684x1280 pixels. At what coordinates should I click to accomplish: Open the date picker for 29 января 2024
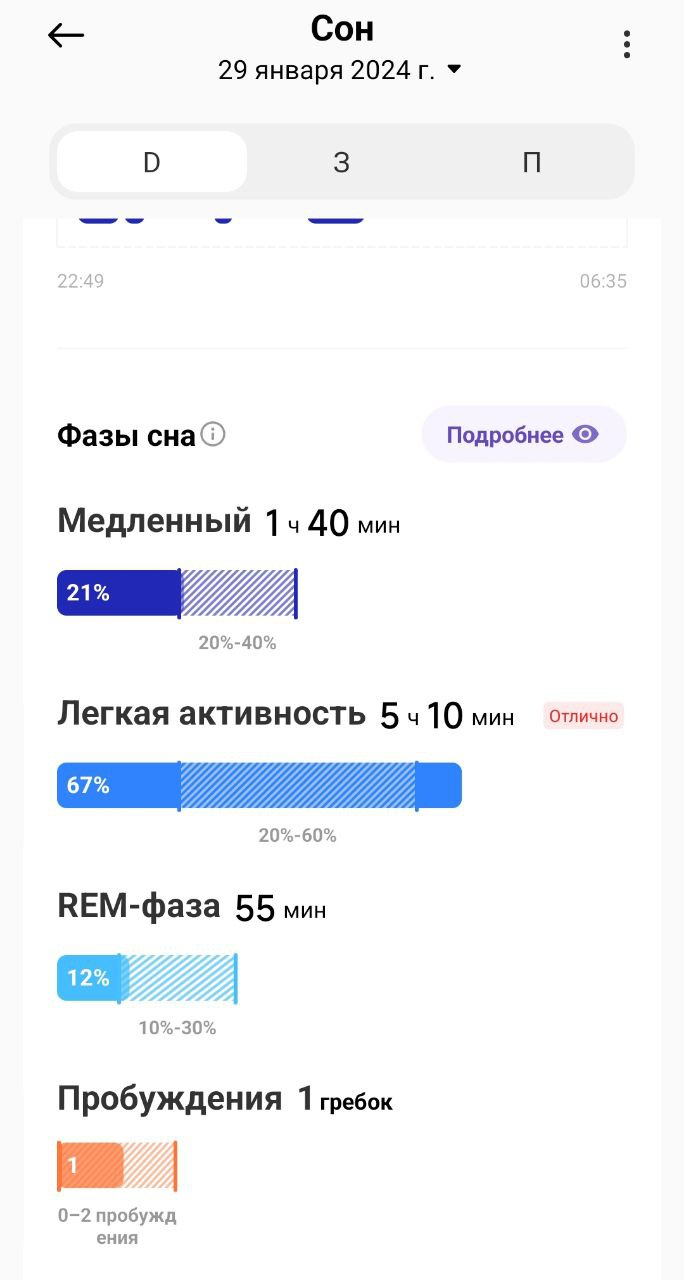pyautogui.click(x=340, y=70)
